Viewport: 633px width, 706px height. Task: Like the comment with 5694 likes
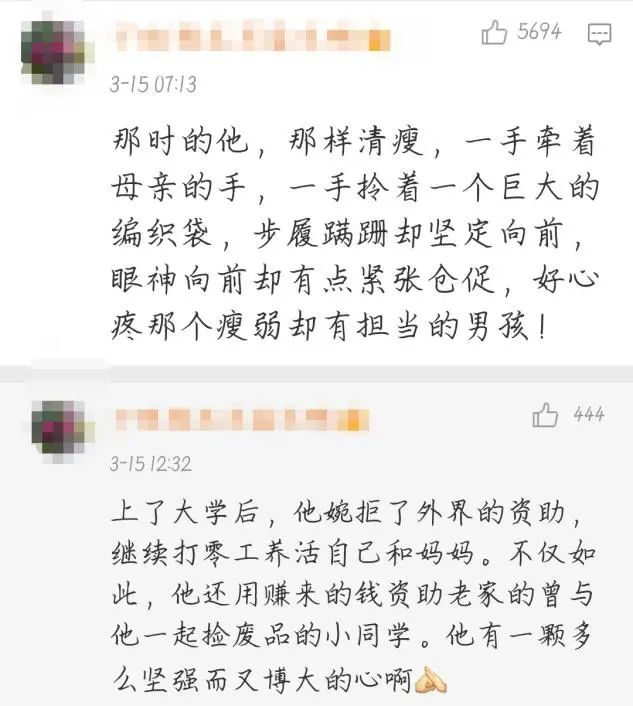495,34
